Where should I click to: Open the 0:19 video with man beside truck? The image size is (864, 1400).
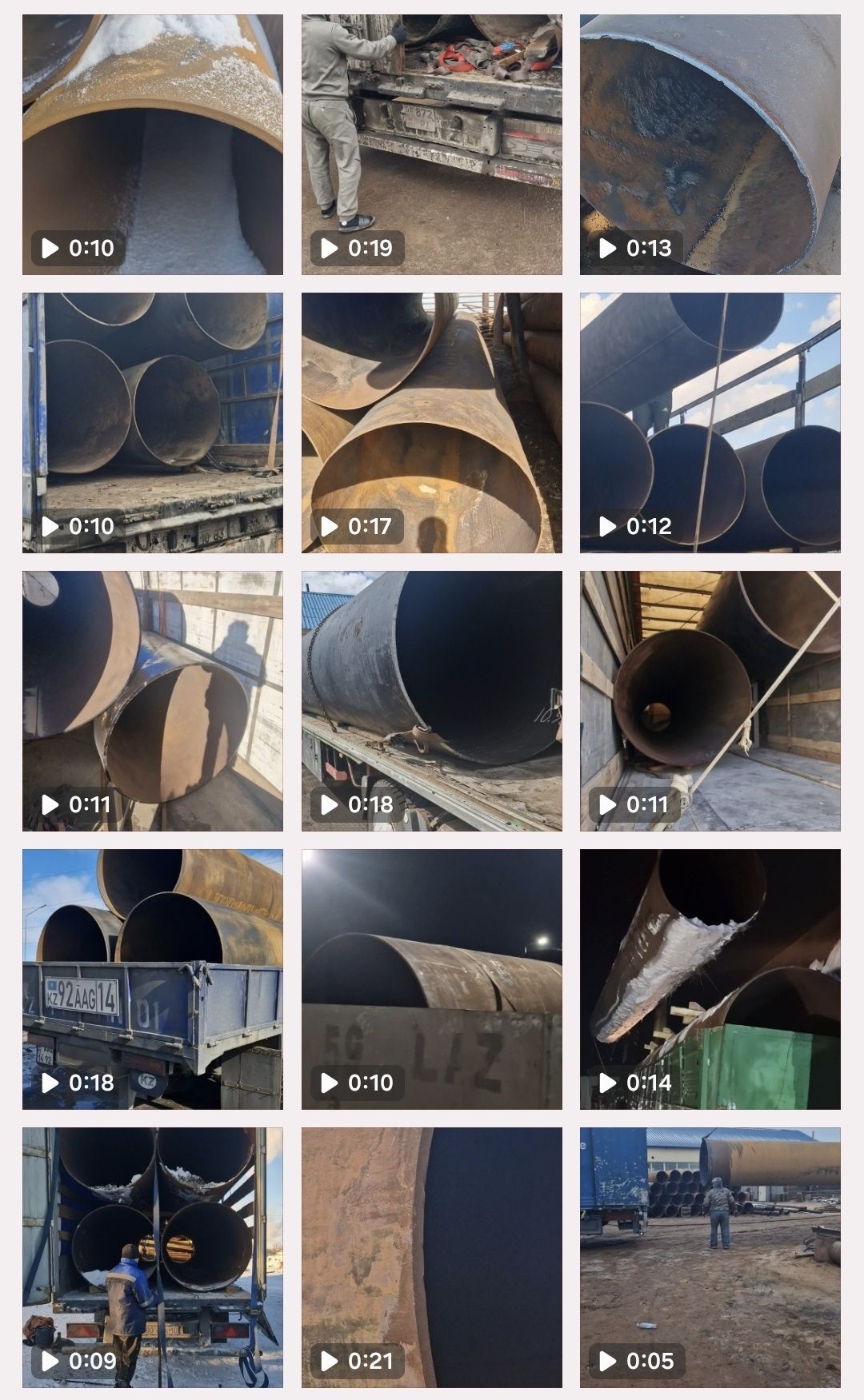[431, 145]
